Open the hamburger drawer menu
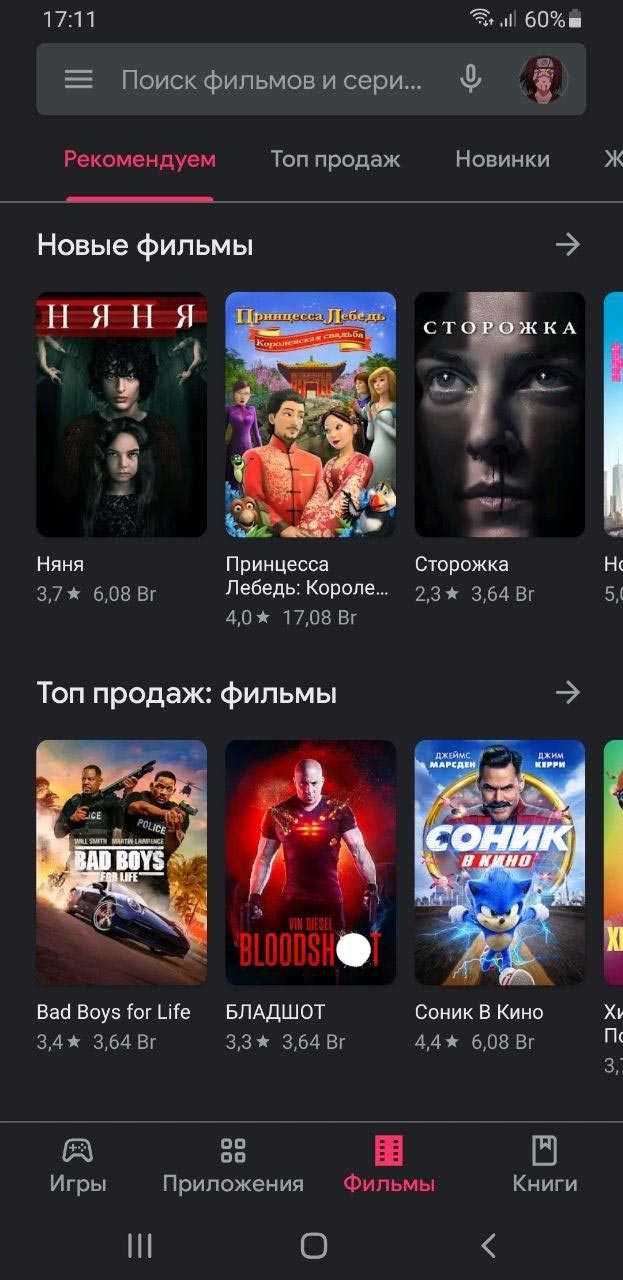This screenshot has height=1280, width=623. tap(78, 80)
